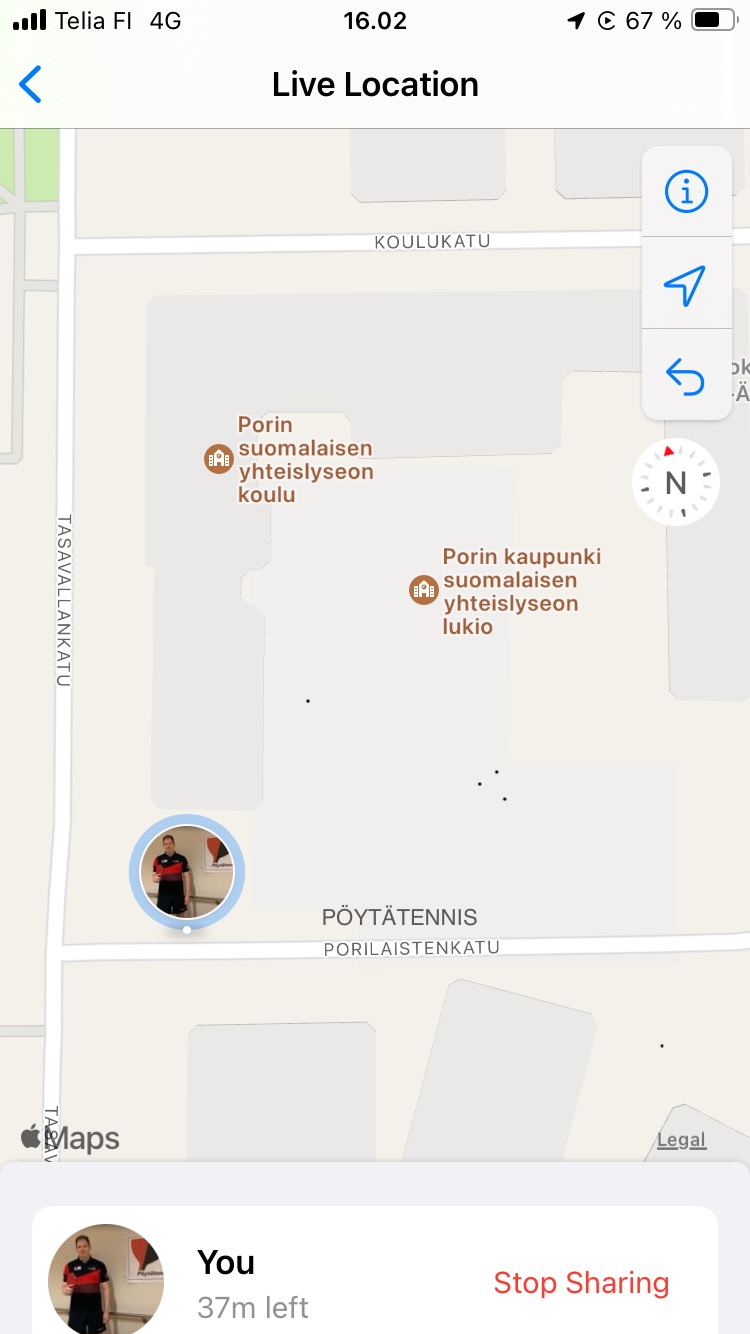This screenshot has width=750, height=1334.
Task: Center map on current location arrow
Action: (x=686, y=284)
